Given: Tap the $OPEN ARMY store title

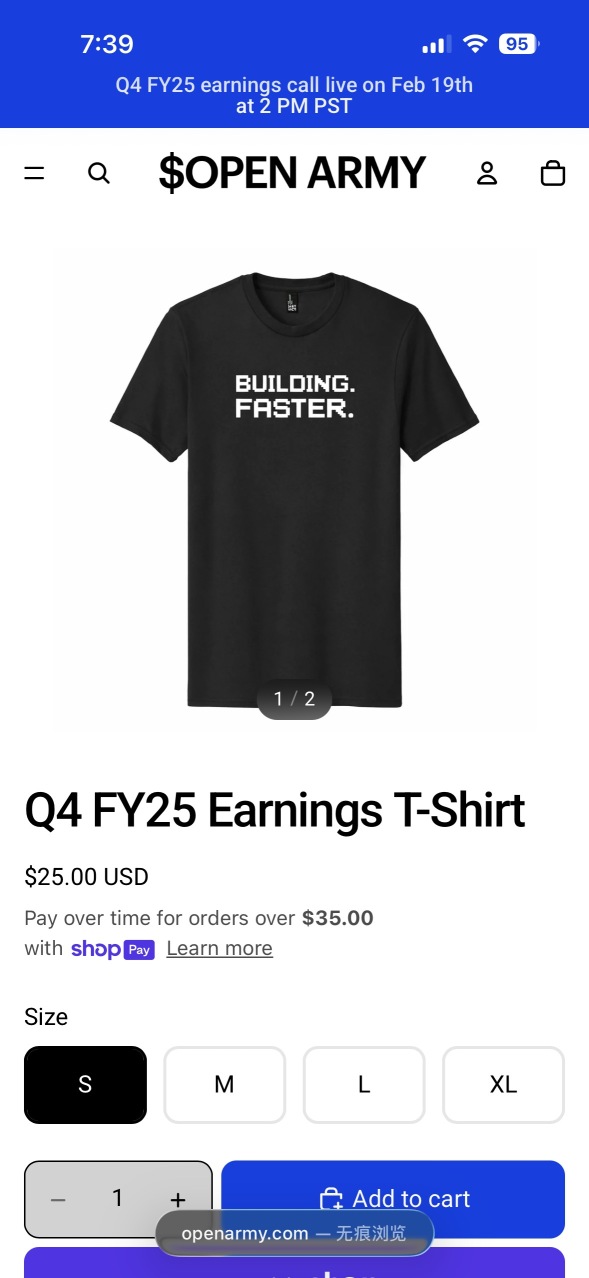Looking at the screenshot, I should tap(292, 173).
